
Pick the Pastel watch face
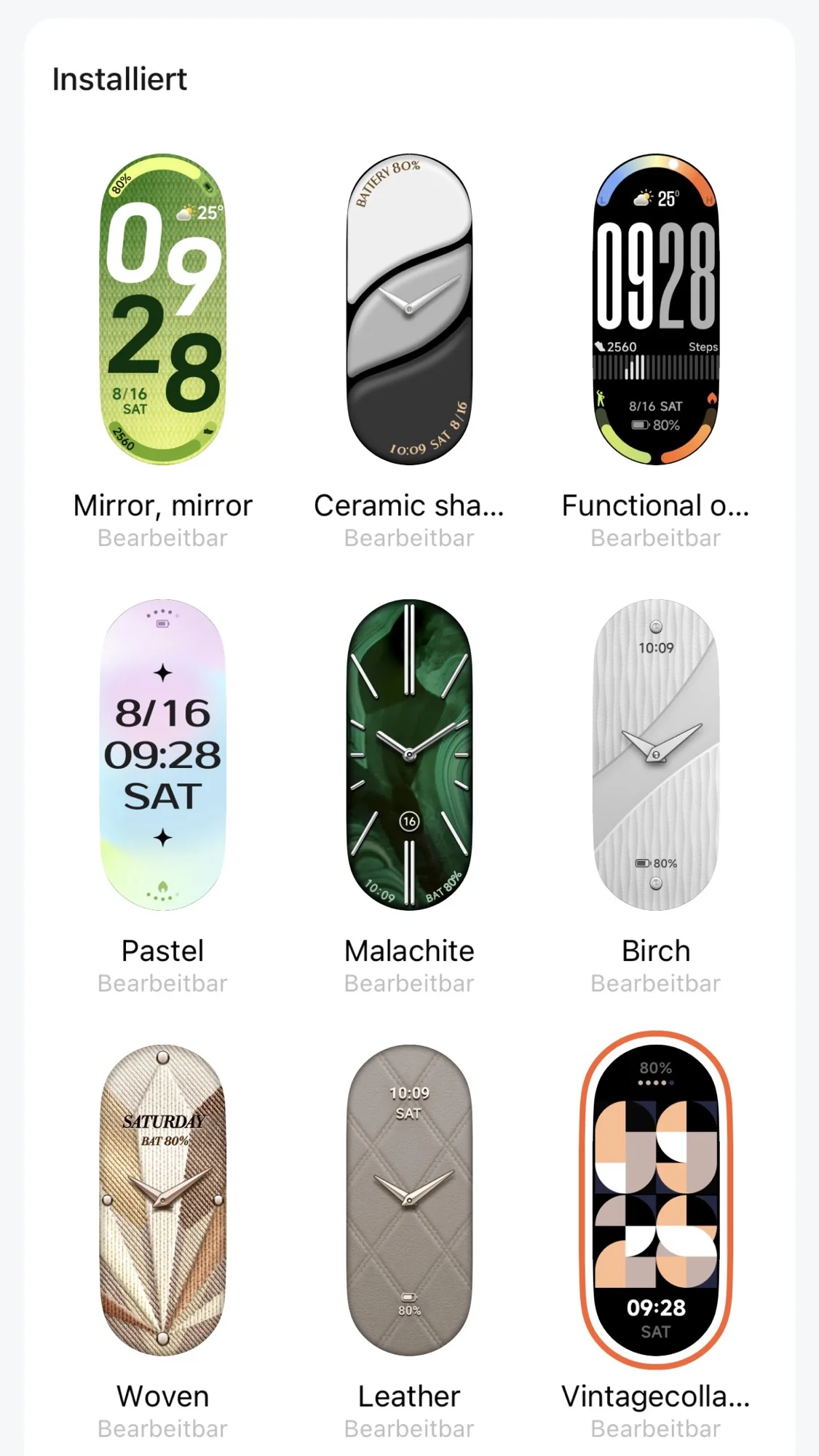pos(162,754)
